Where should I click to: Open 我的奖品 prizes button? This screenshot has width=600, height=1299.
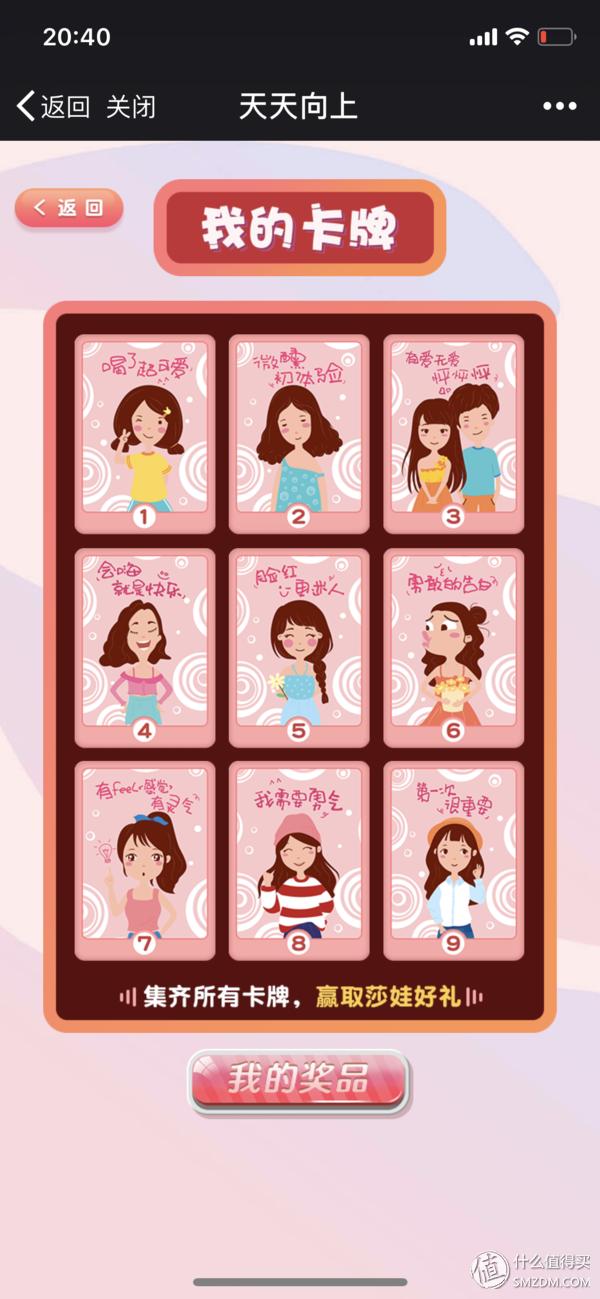(299, 1080)
